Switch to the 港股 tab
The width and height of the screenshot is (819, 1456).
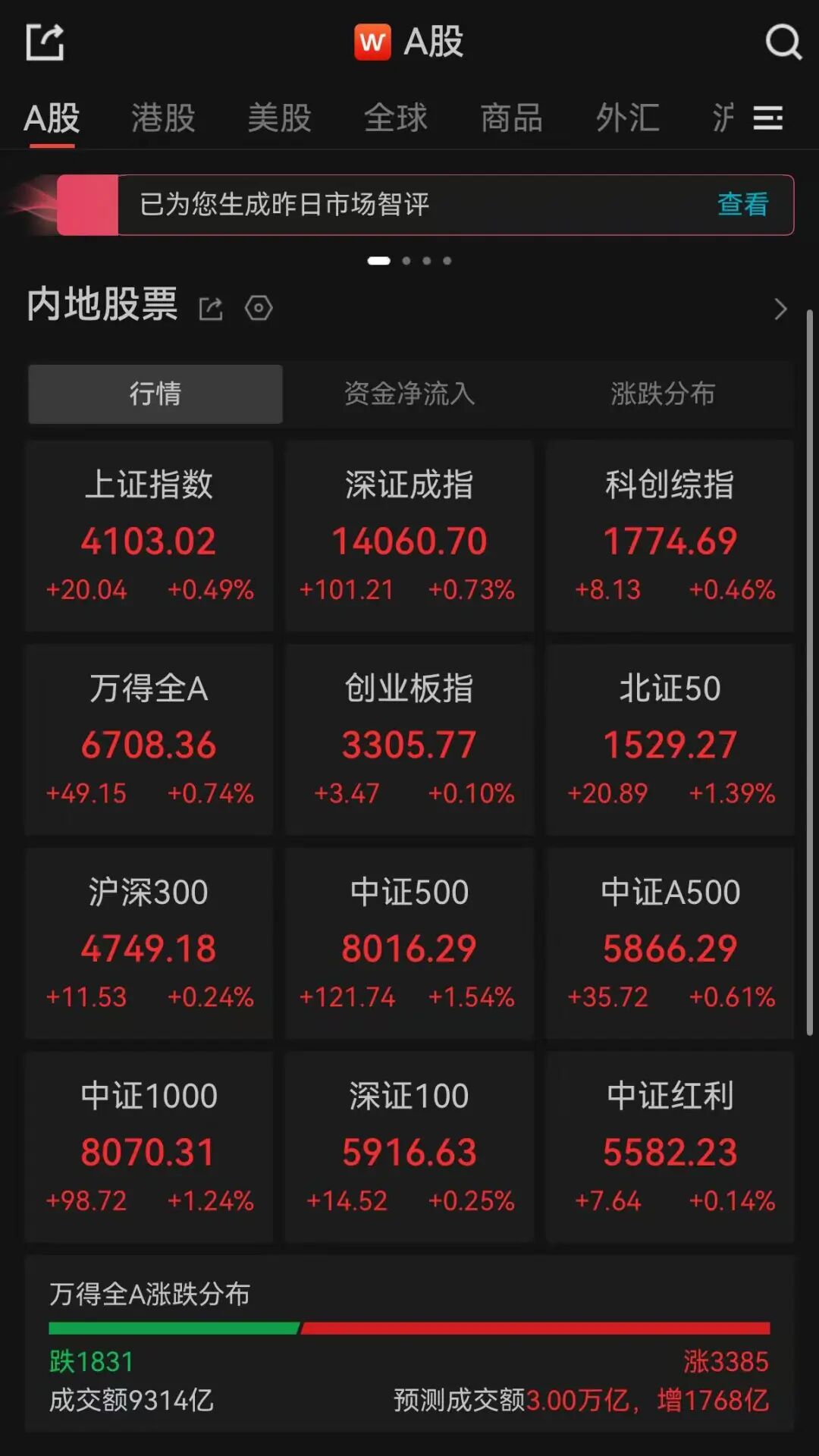click(x=163, y=118)
